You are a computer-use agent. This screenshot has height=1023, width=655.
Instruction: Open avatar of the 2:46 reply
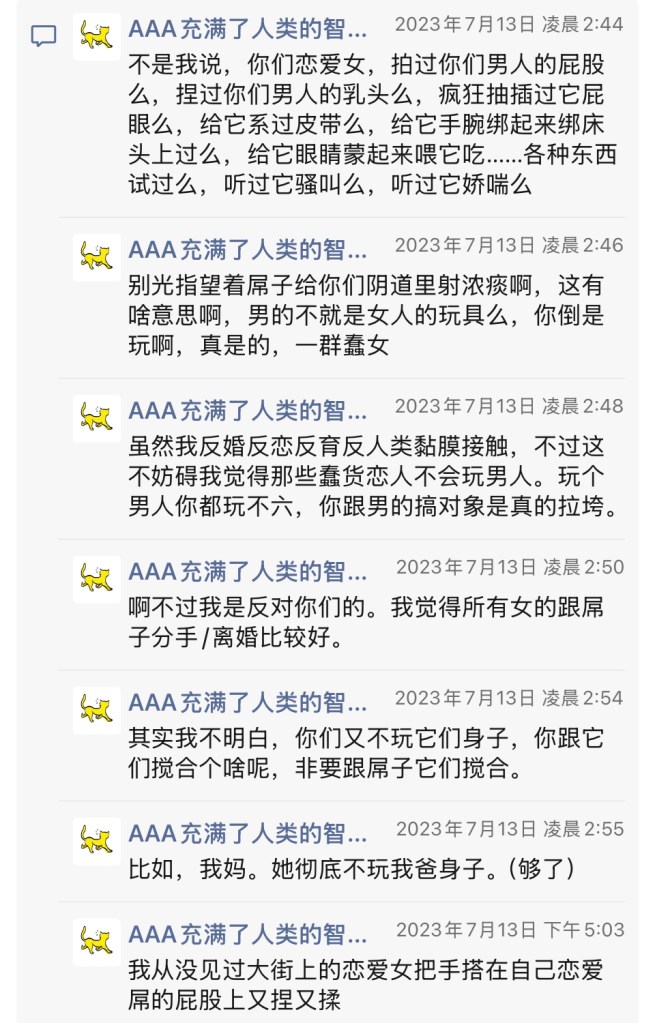[x=97, y=257]
